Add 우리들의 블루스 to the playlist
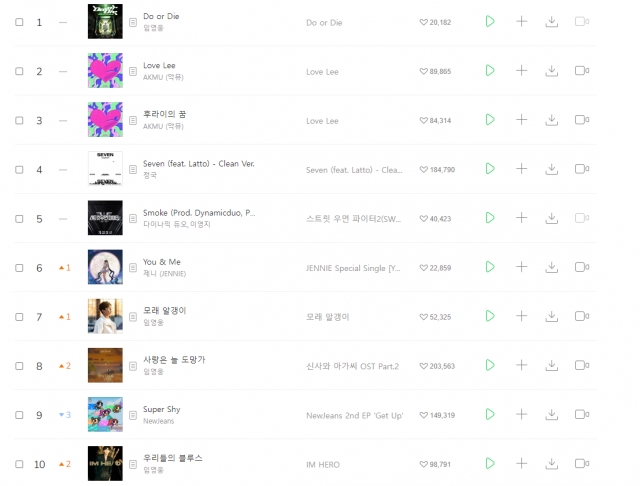The width and height of the screenshot is (640, 486). tap(521, 463)
